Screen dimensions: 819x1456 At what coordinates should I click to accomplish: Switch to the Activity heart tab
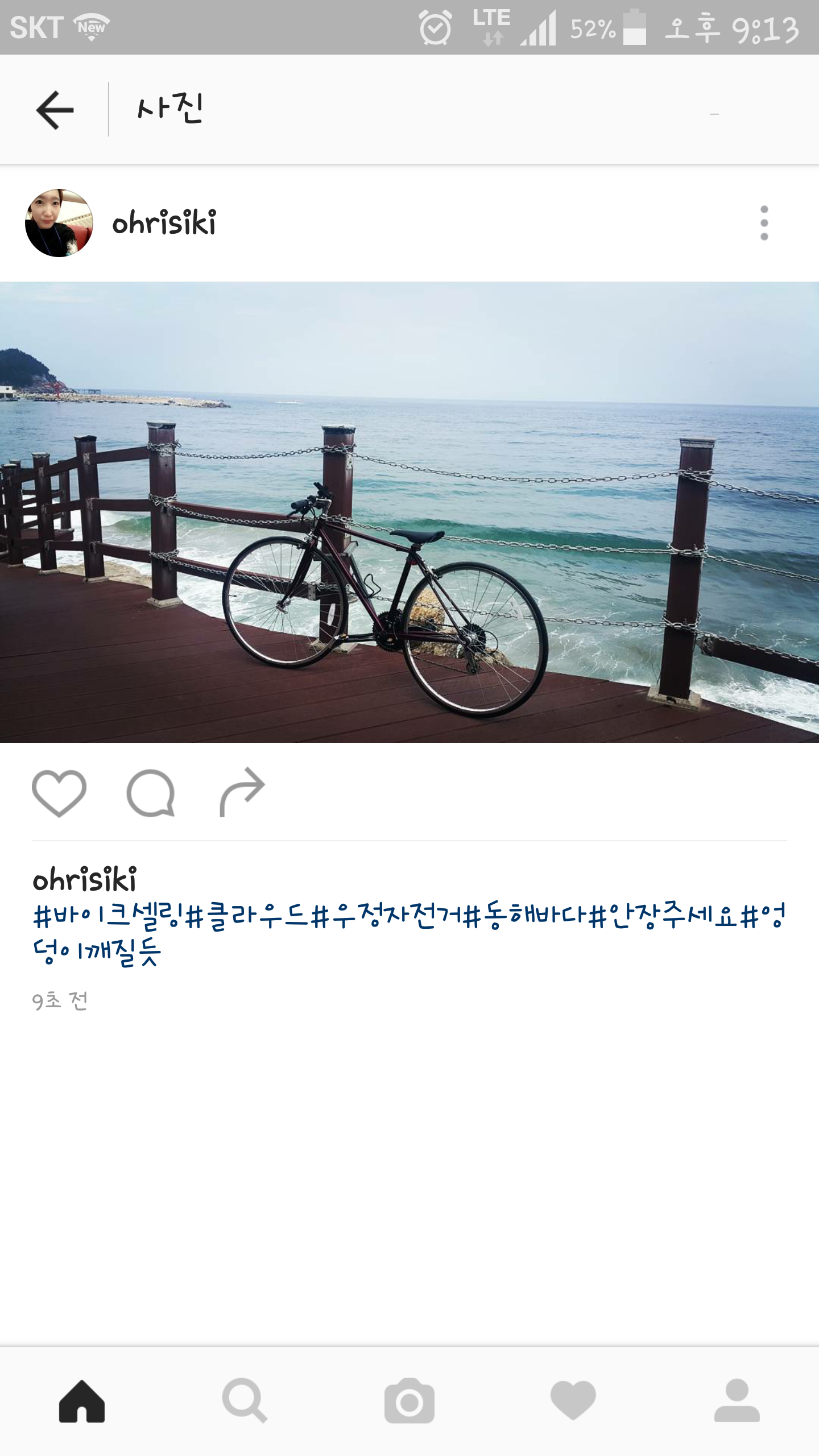click(573, 1401)
